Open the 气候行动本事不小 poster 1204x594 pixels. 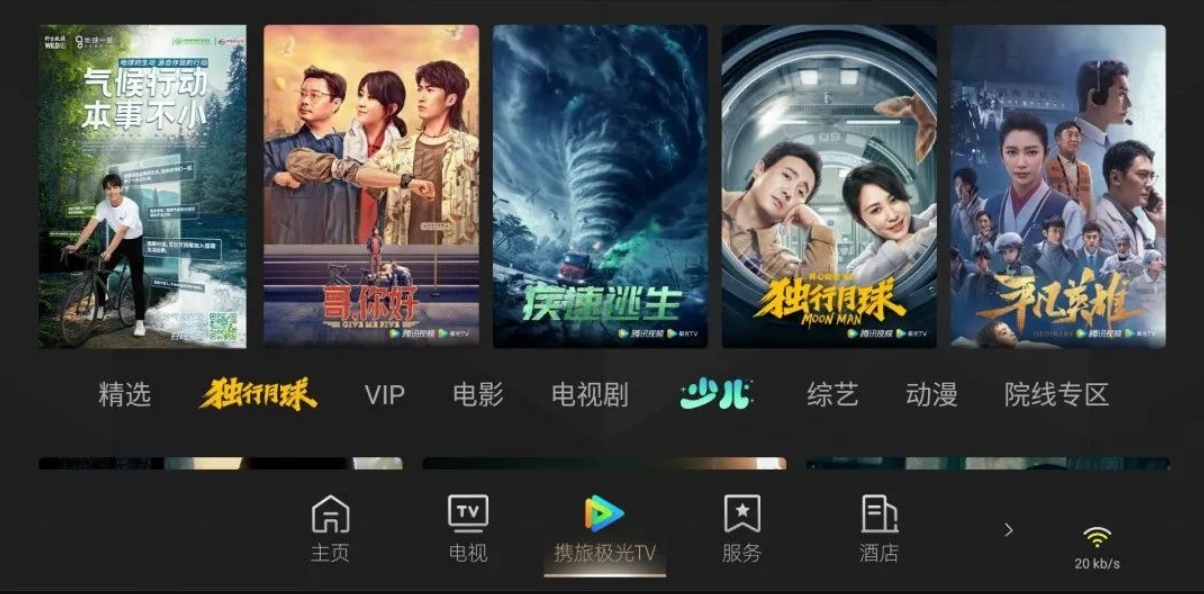click(x=142, y=187)
